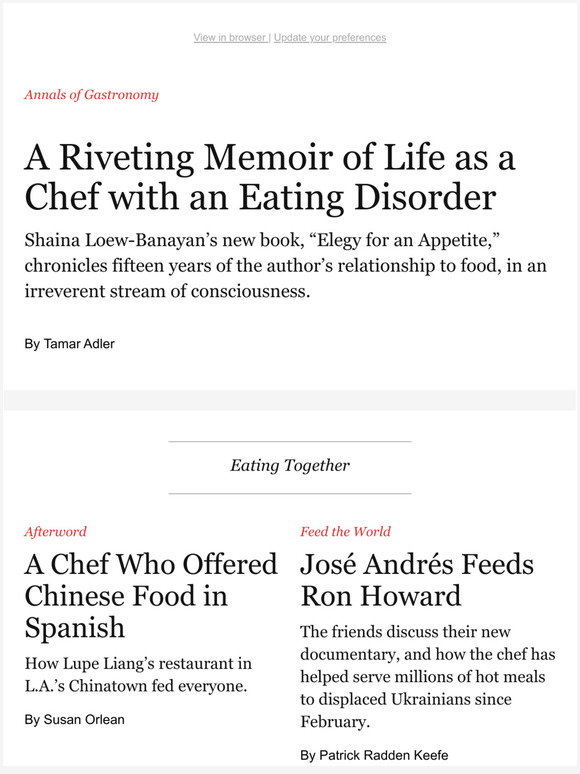Open A Chef Who Offered Chinese Food in Spanish

coord(151,596)
